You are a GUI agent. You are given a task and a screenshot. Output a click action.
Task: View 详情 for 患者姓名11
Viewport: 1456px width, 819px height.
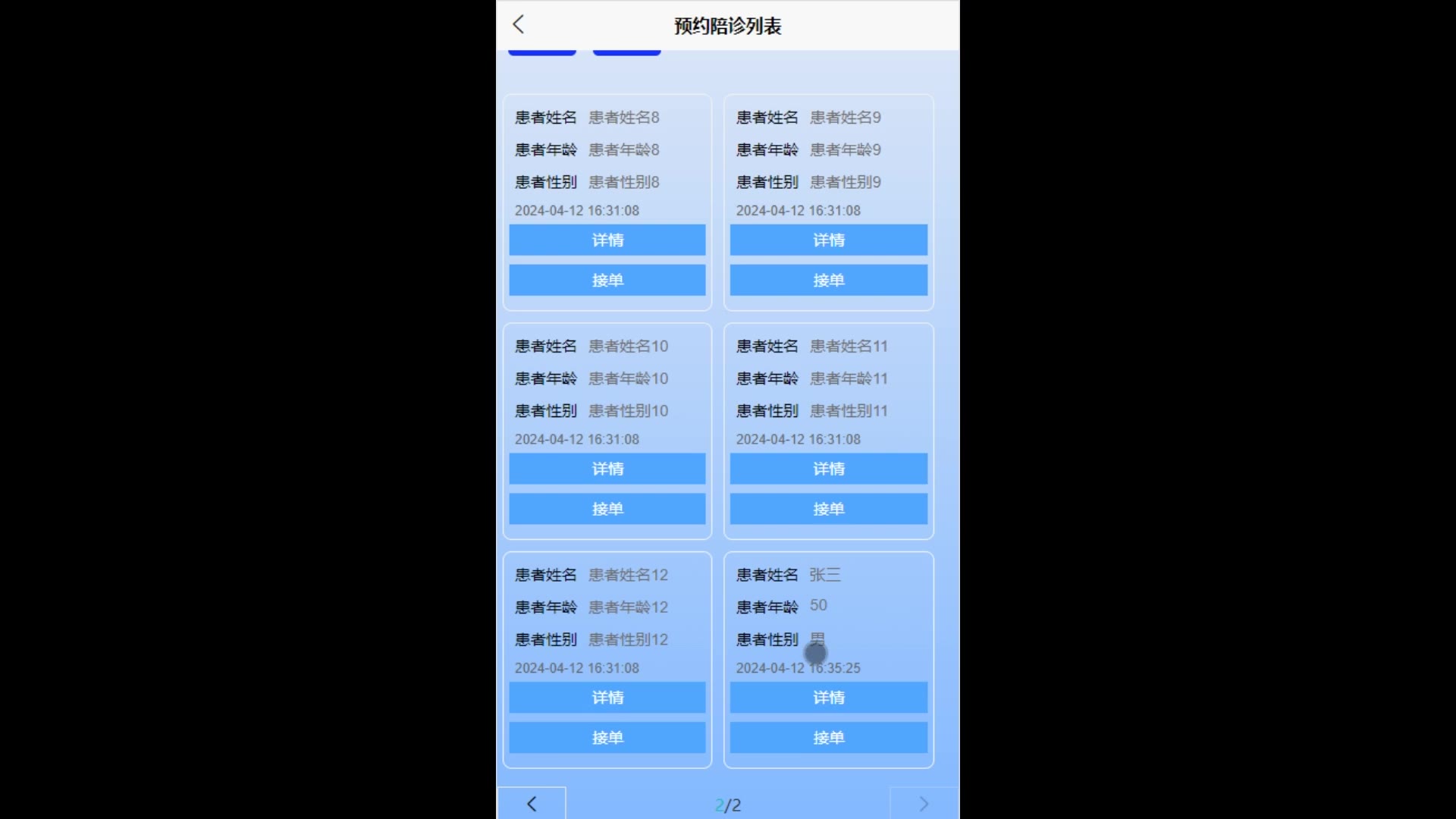point(828,469)
